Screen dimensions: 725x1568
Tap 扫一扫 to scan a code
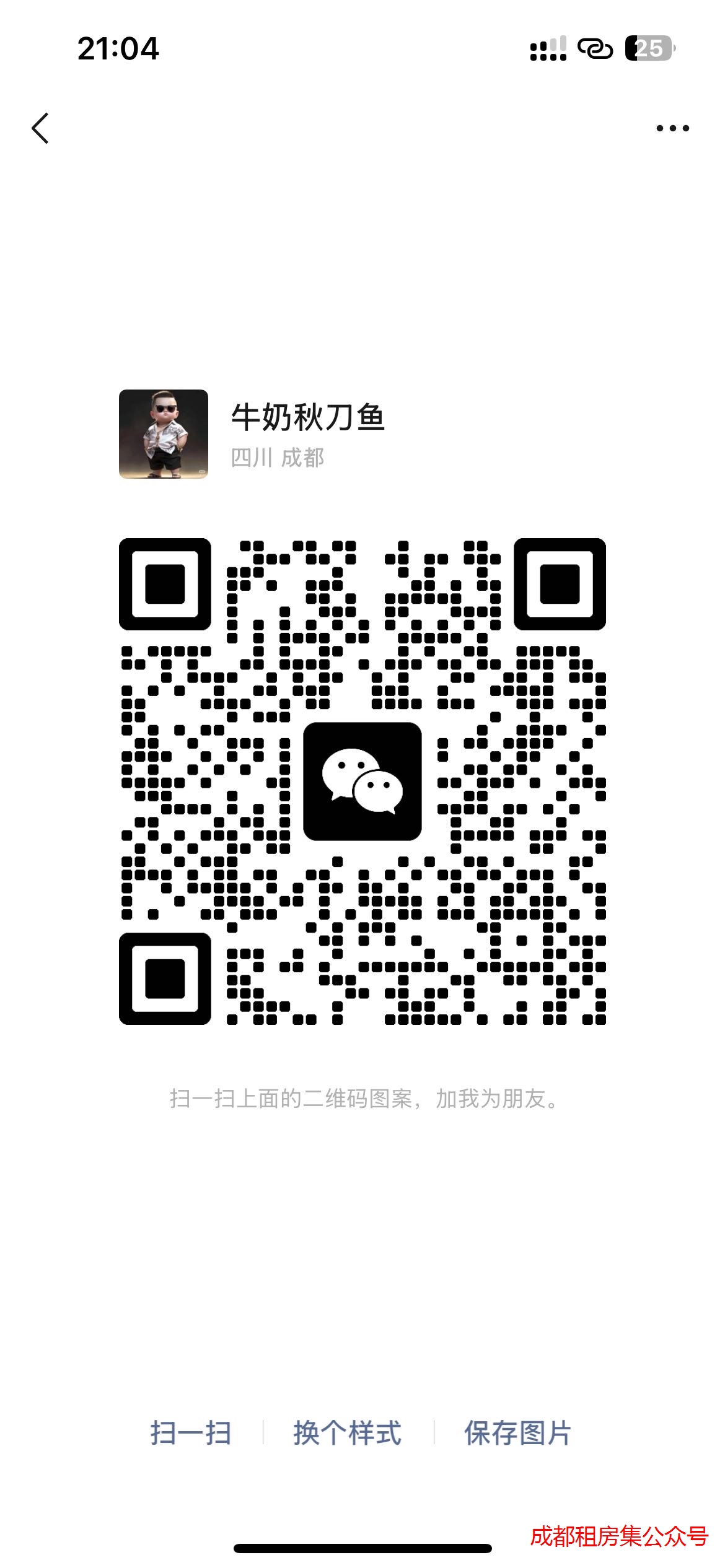click(x=191, y=1433)
